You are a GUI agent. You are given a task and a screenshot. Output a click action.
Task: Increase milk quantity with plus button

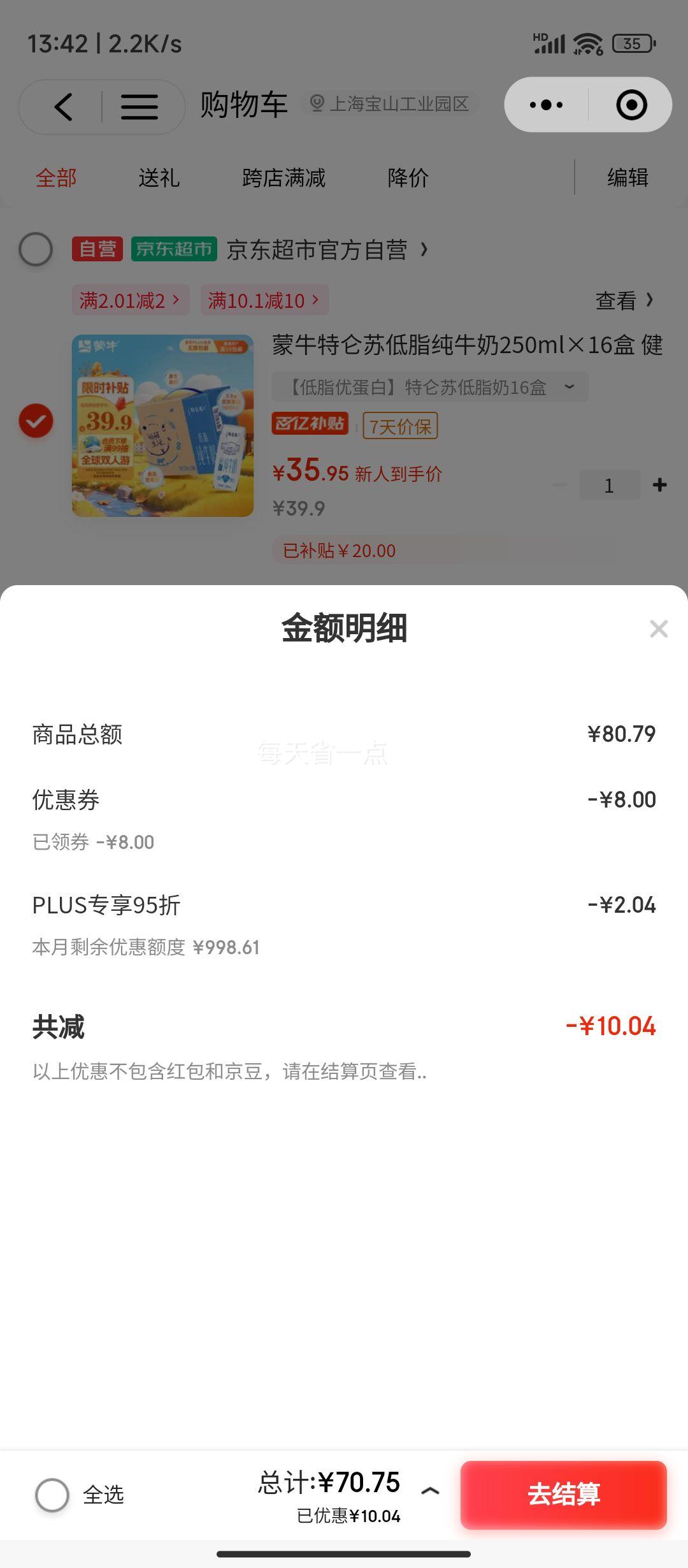659,485
